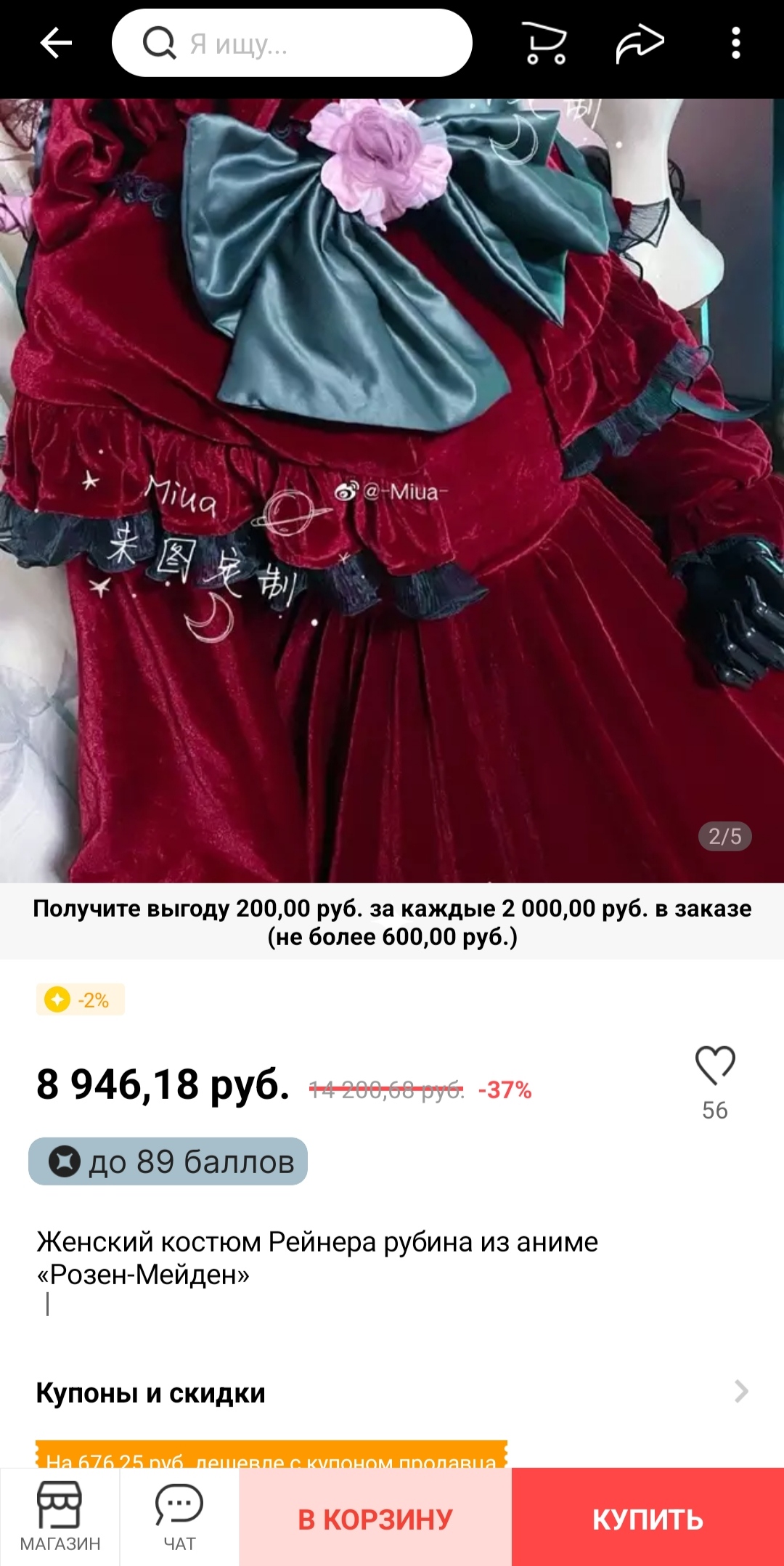784x1566 pixels.
Task: Buy now with the «Купить» button
Action: [648, 1518]
